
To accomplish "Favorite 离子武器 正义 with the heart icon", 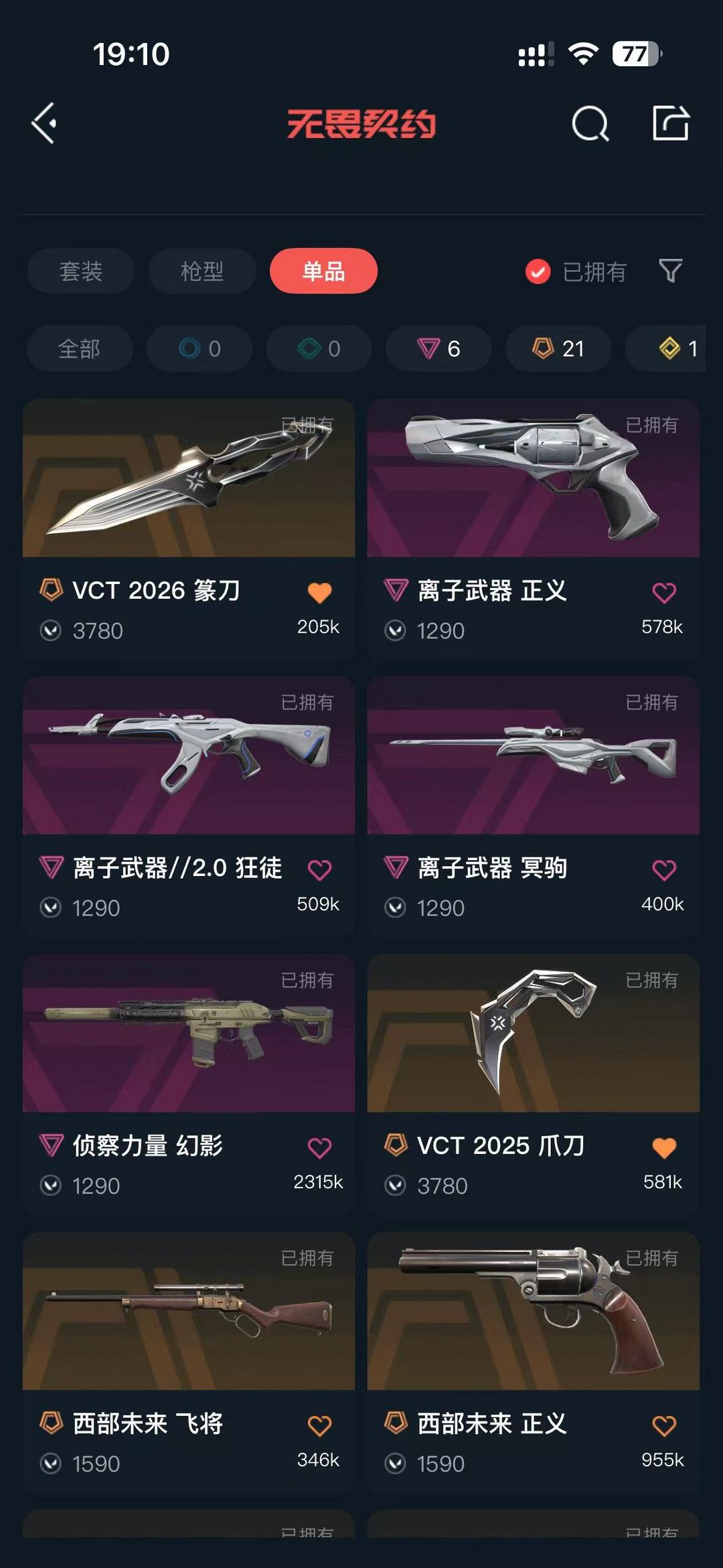I will [663, 592].
